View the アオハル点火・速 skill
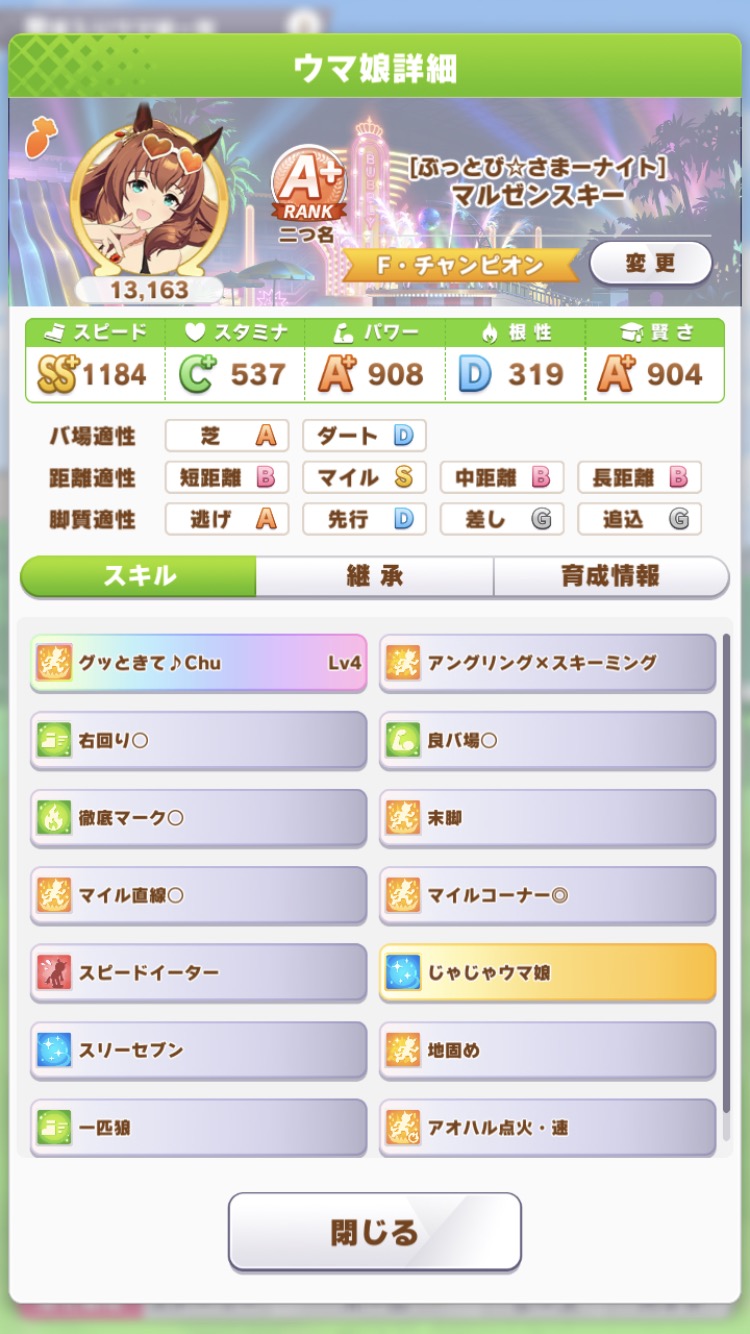This screenshot has height=1334, width=750. [x=547, y=1127]
